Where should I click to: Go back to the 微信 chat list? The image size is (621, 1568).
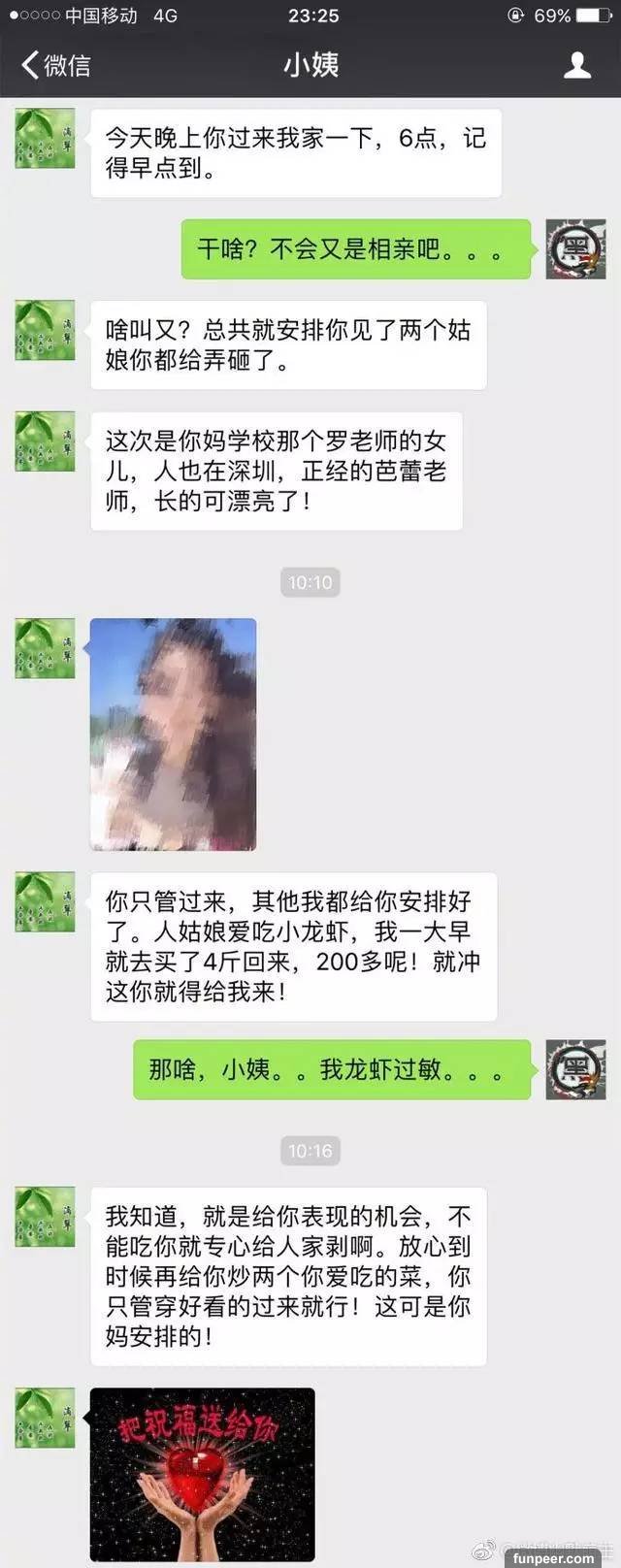(55, 65)
